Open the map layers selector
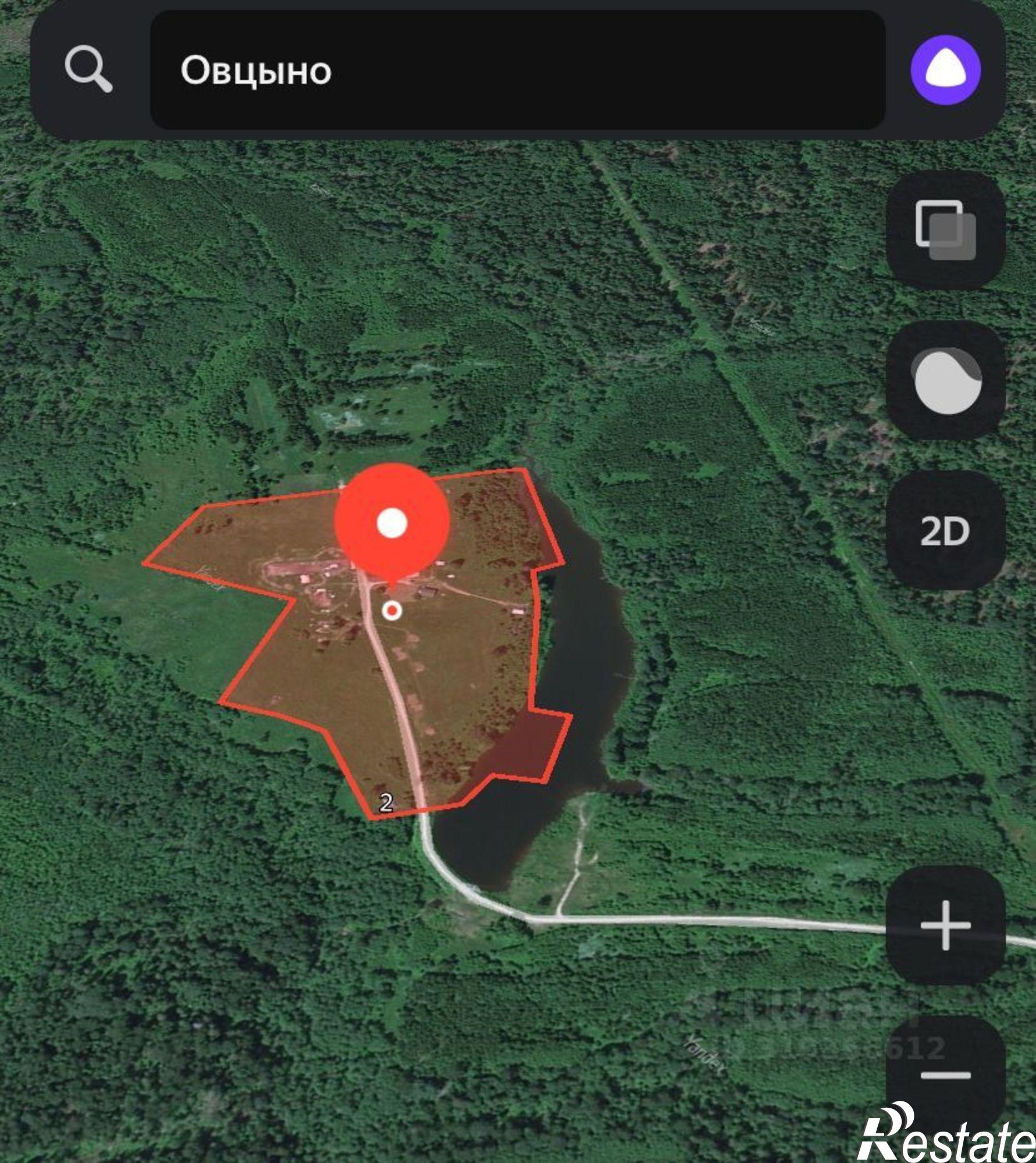 pyautogui.click(x=945, y=230)
